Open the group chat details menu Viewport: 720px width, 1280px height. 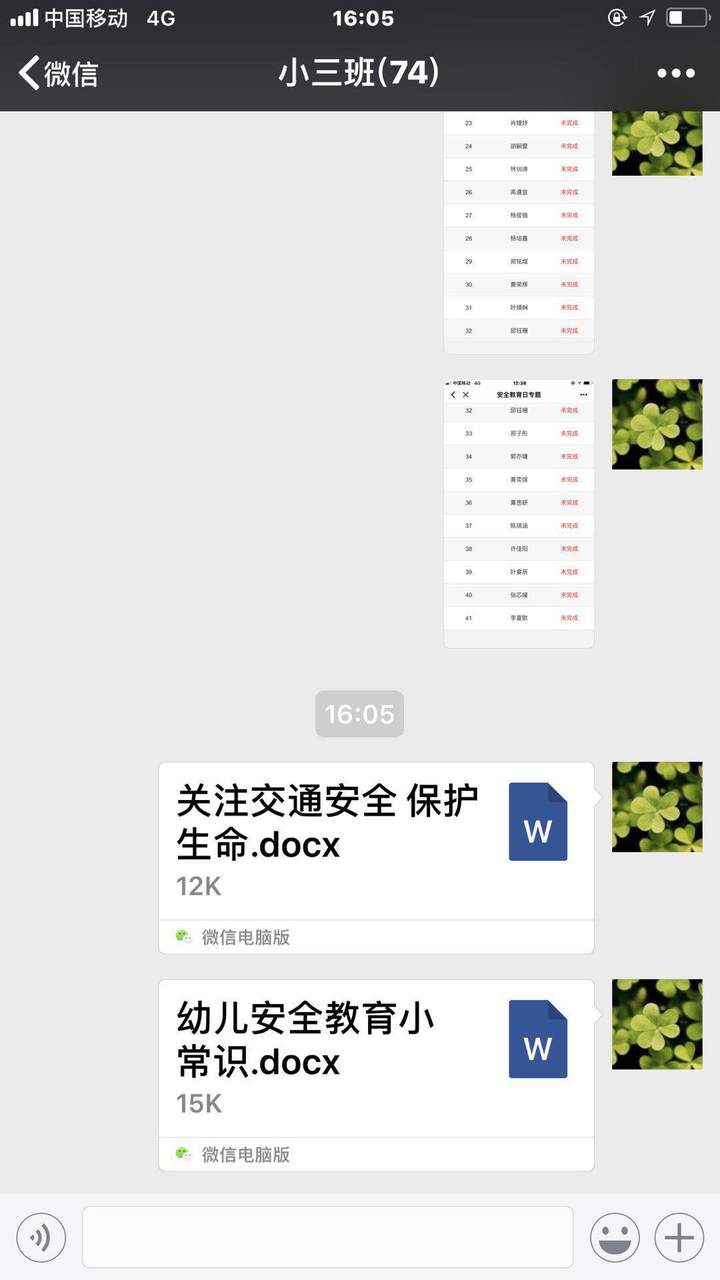click(x=675, y=73)
